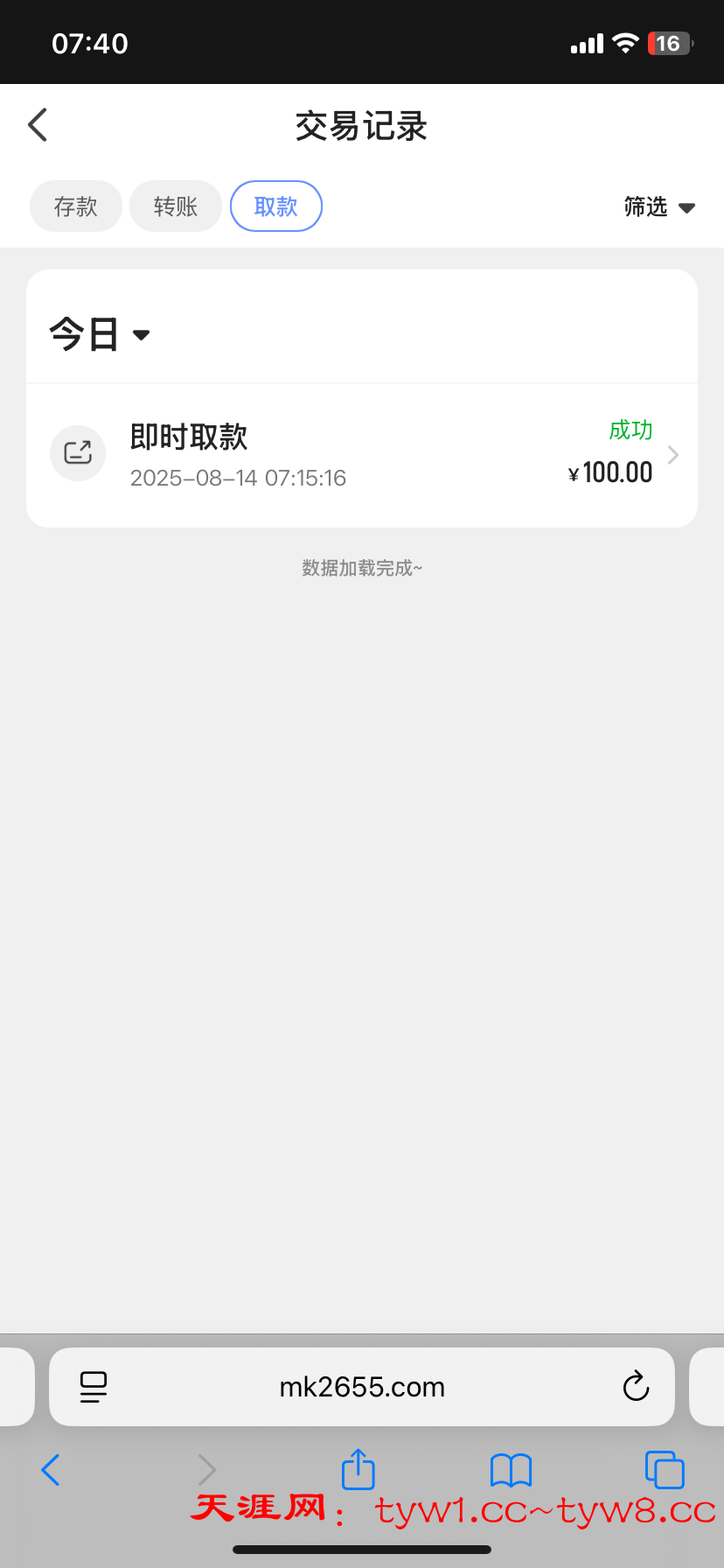
Task: Open the 即时取款 ¥100.00 record
Action: [x=362, y=455]
